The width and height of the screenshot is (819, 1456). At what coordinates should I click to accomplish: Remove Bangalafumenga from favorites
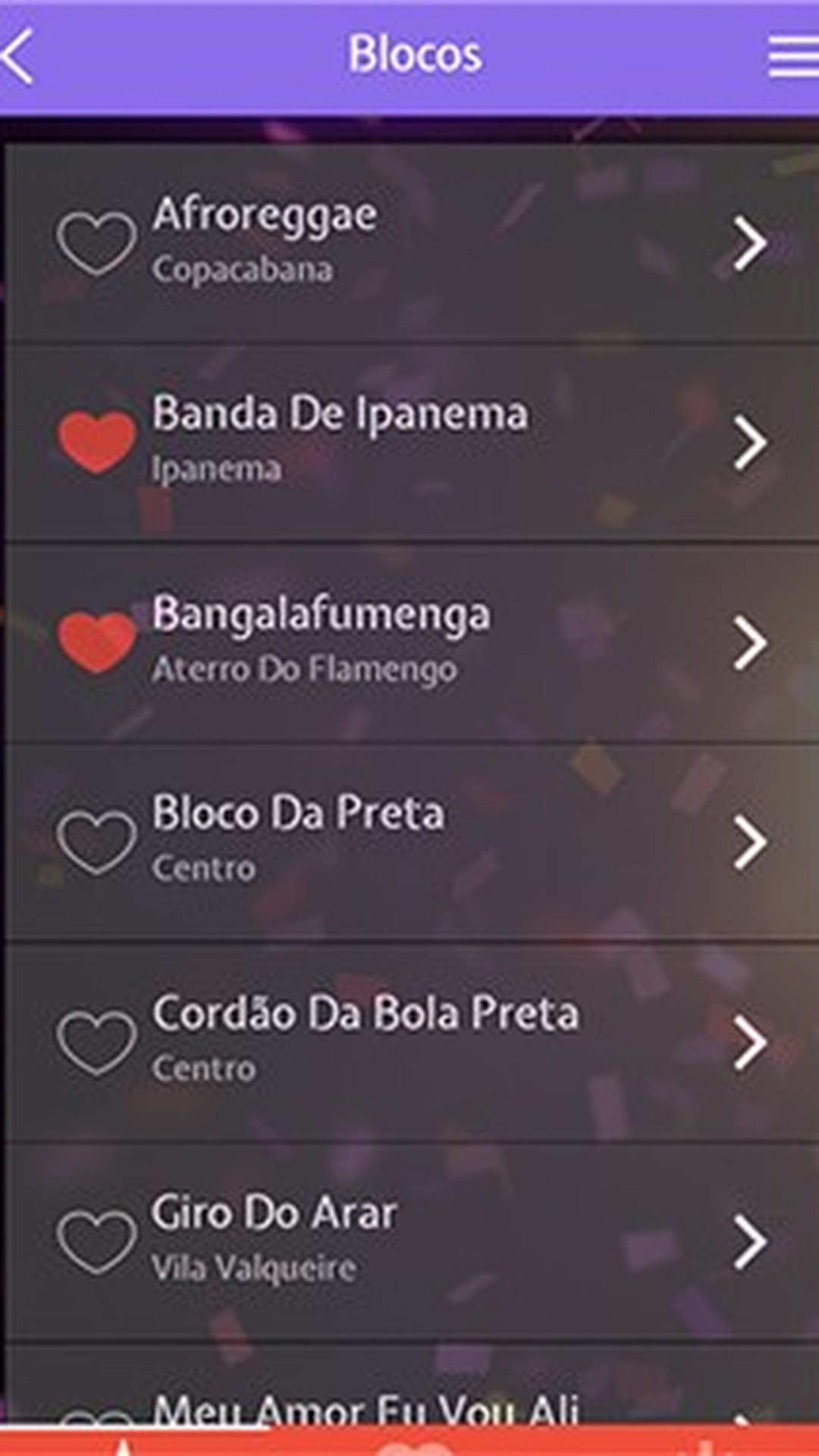coord(96,642)
